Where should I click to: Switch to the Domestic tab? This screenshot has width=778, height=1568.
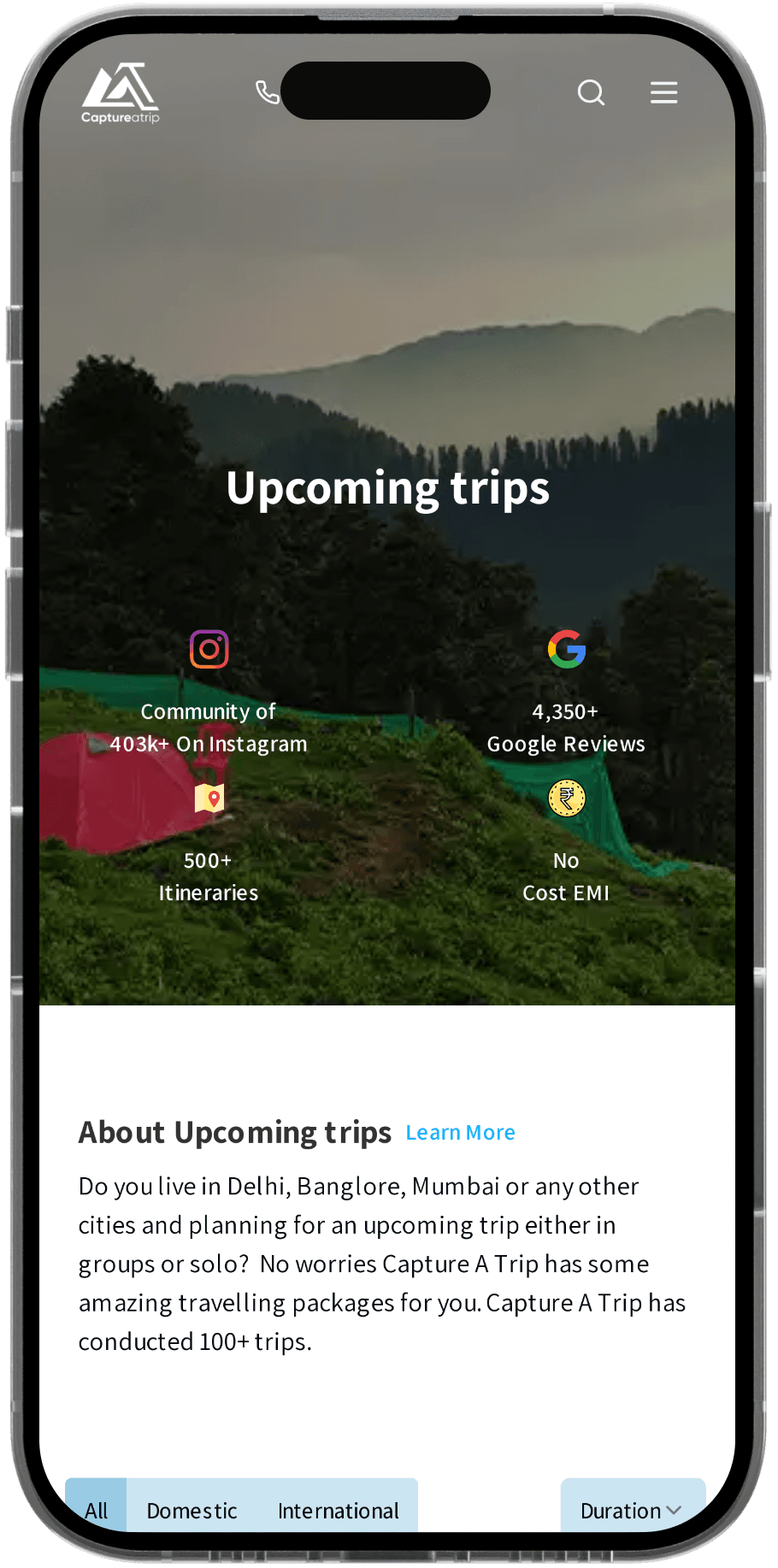pos(192,1510)
